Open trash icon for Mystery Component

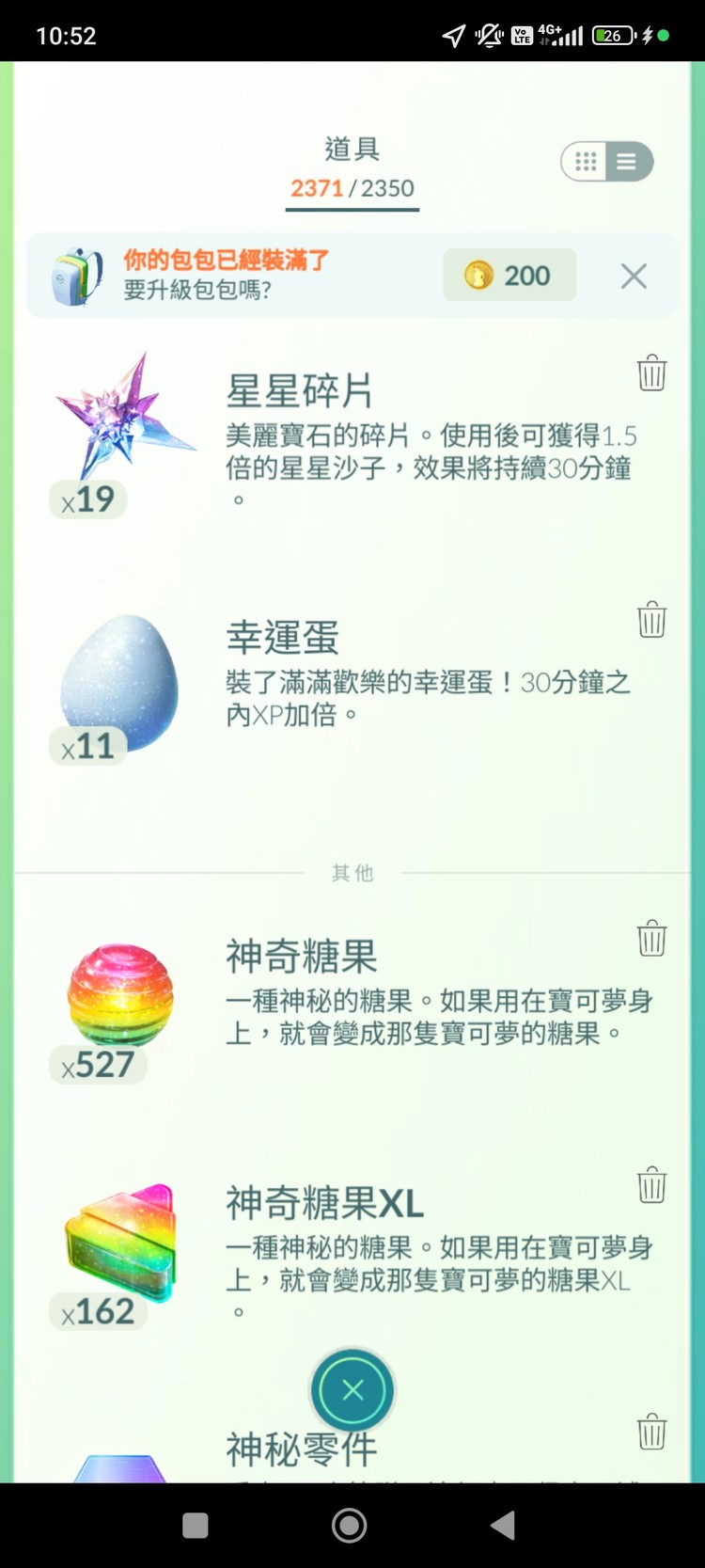click(x=652, y=1431)
